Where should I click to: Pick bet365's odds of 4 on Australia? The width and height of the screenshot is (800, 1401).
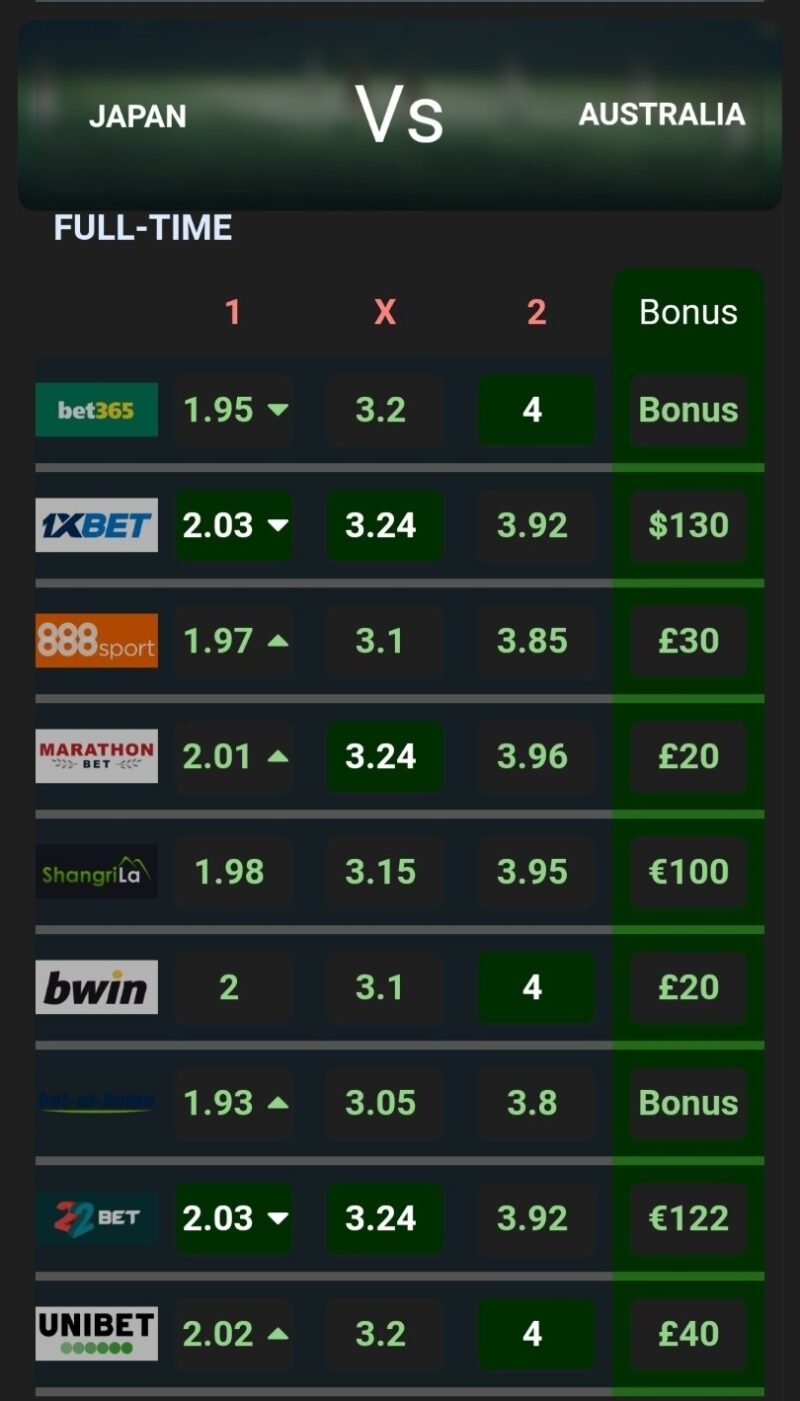point(536,410)
